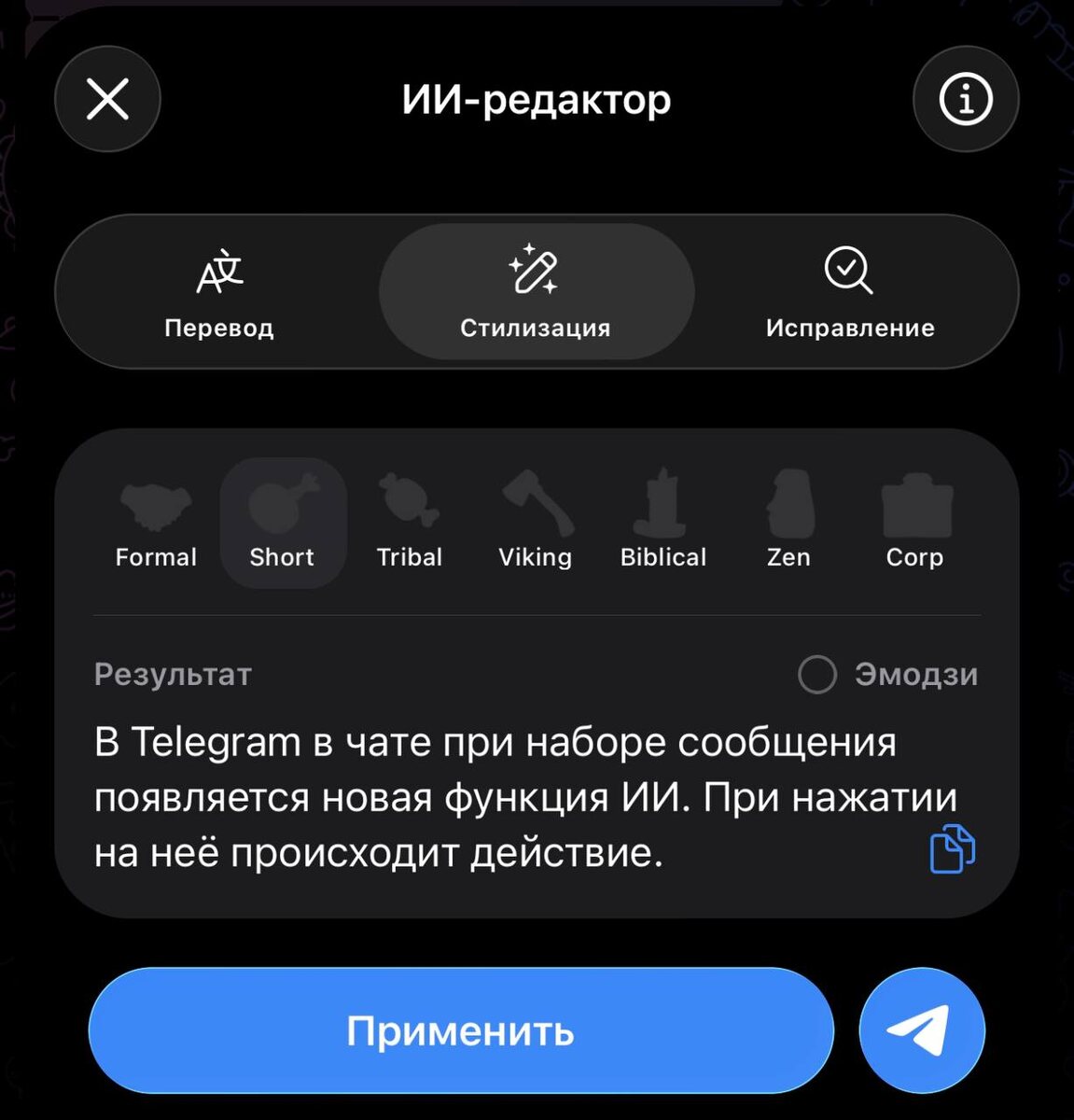Close the ИИ-редактор panel

click(107, 99)
